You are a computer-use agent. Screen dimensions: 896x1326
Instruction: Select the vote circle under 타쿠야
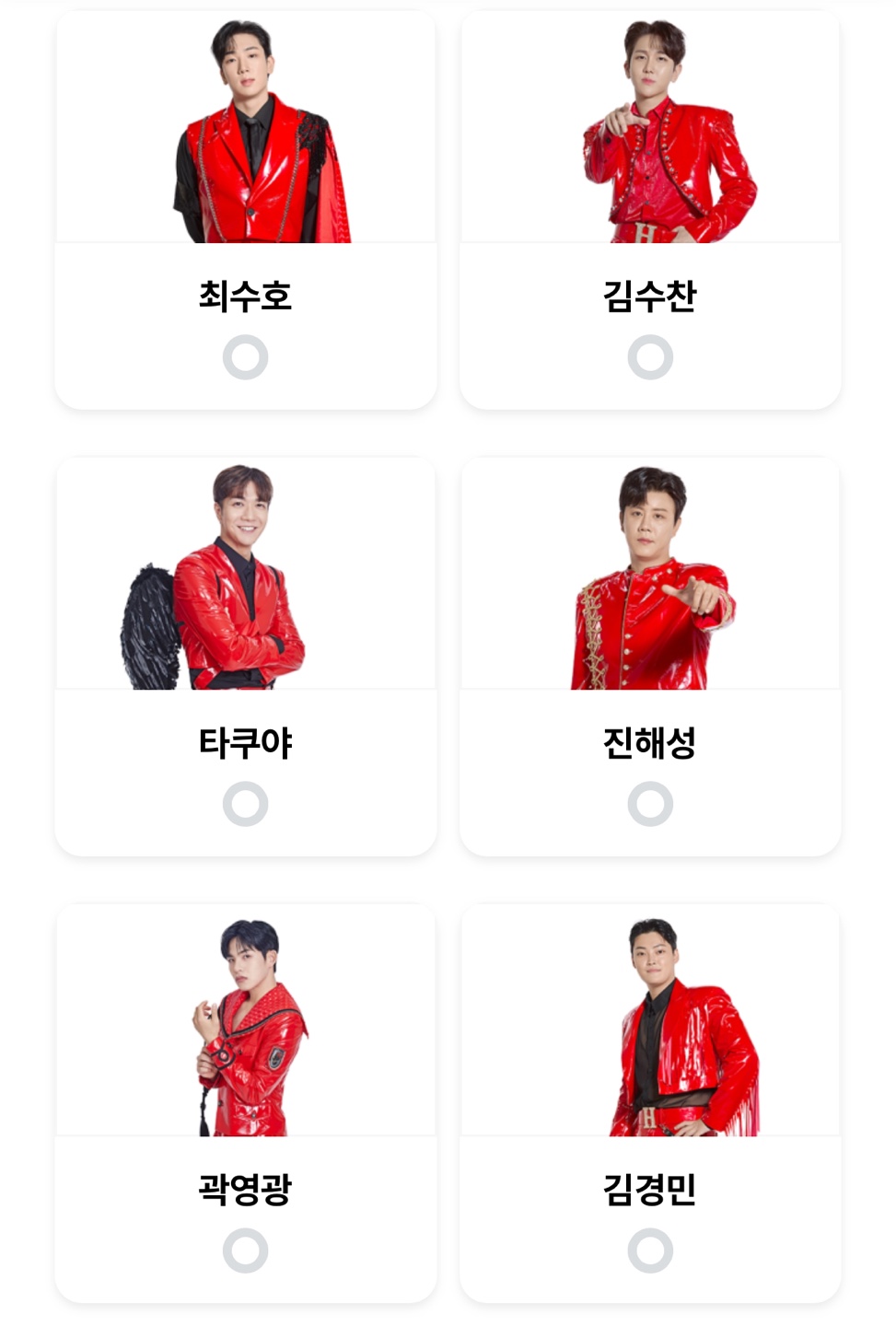point(245,803)
